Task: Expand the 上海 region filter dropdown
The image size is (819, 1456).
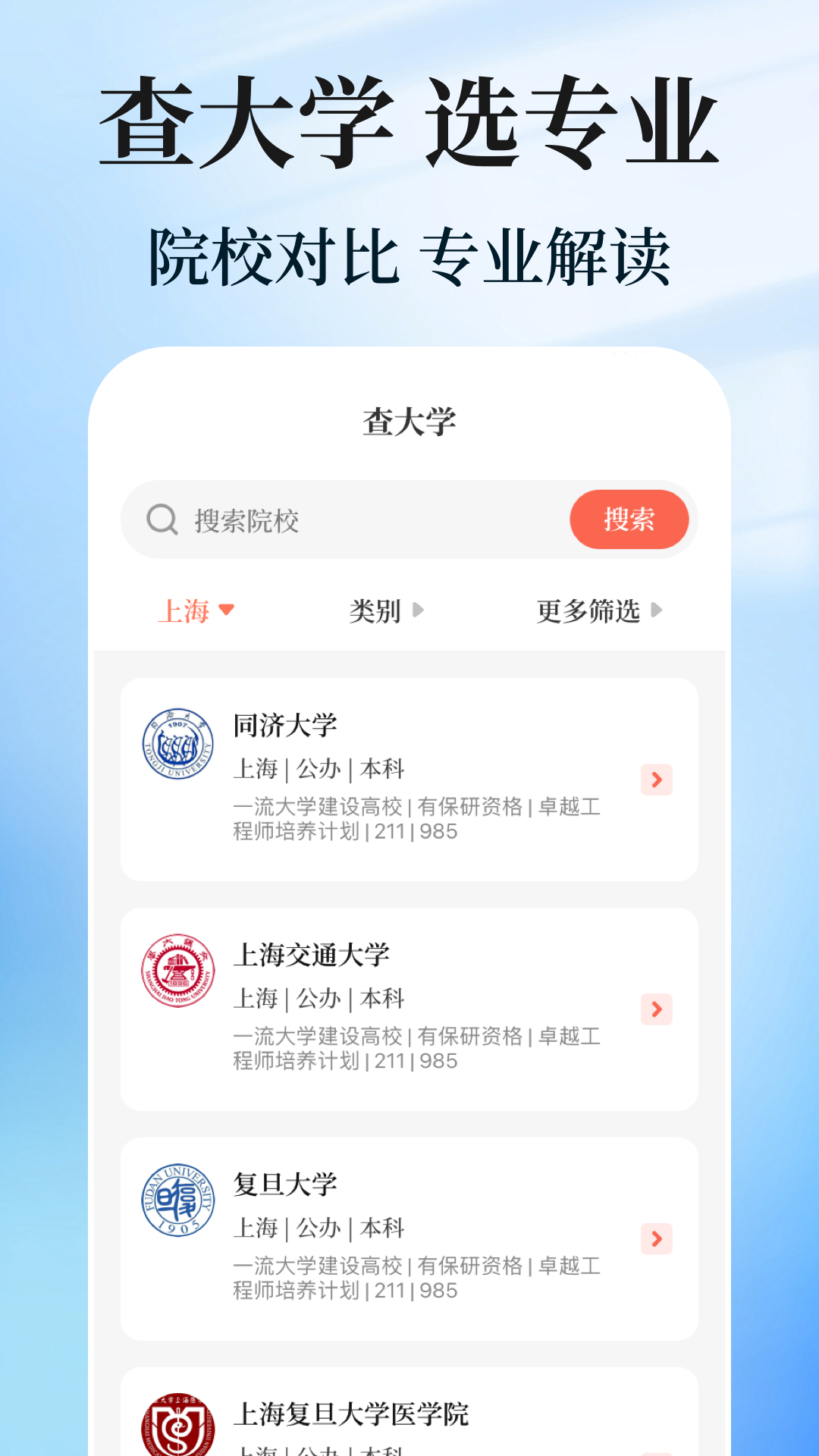Action: 196,610
